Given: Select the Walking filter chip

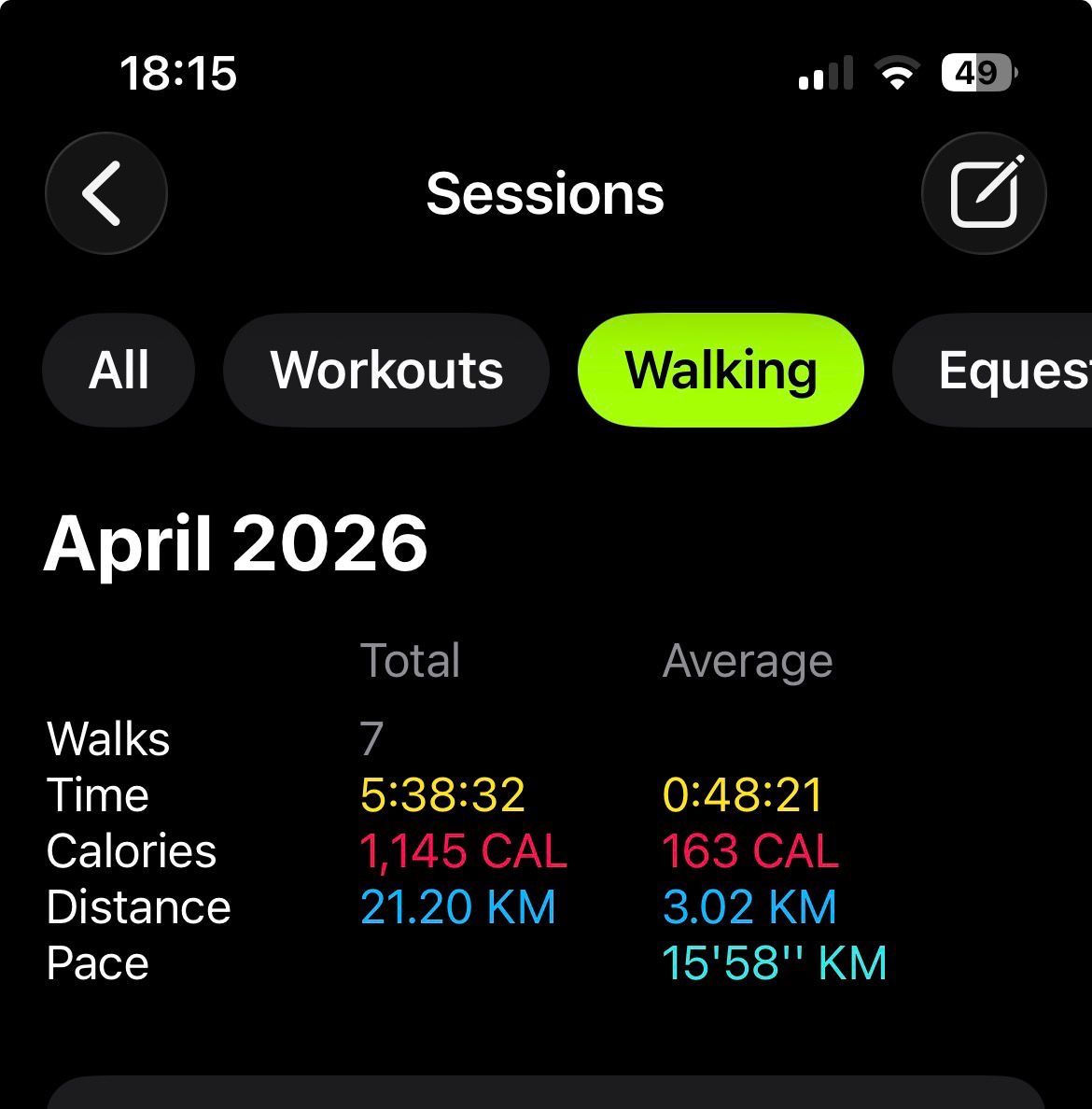Looking at the screenshot, I should tap(721, 371).
